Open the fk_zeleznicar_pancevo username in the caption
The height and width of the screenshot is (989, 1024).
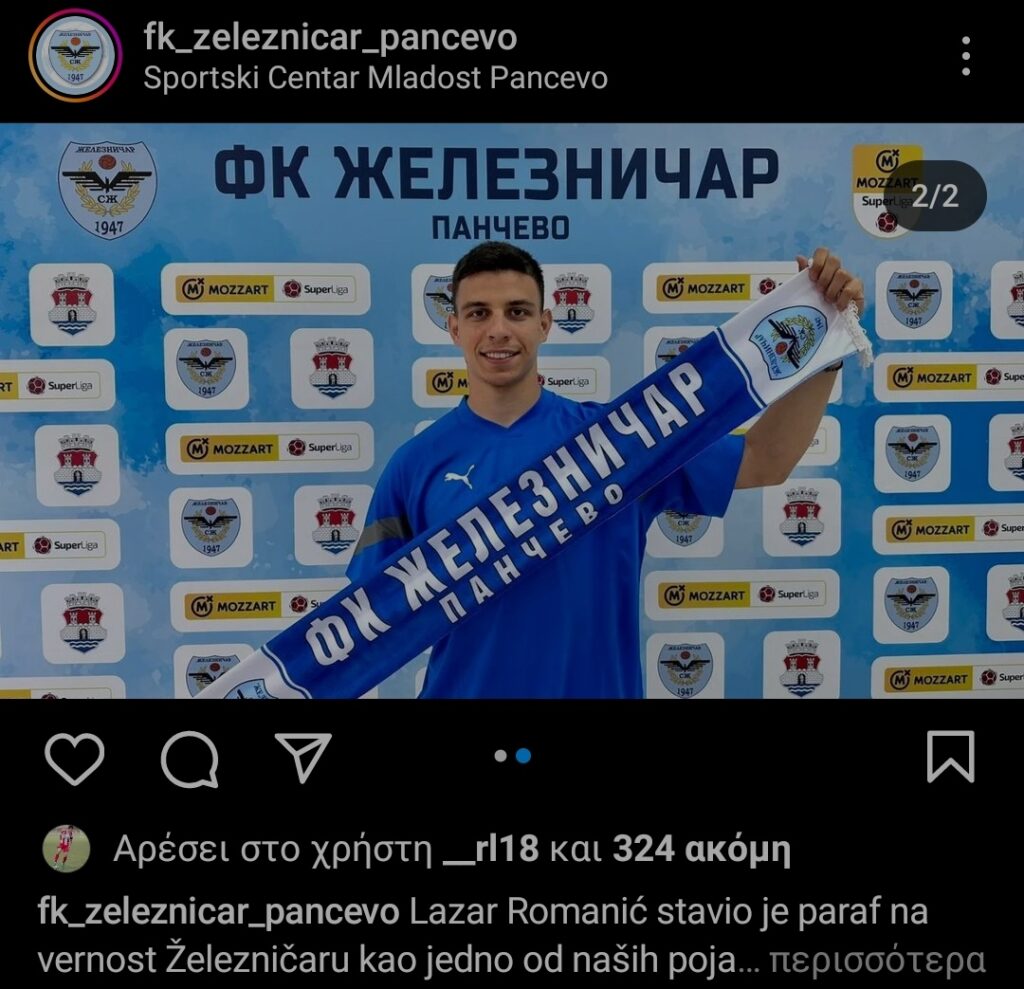[218, 912]
